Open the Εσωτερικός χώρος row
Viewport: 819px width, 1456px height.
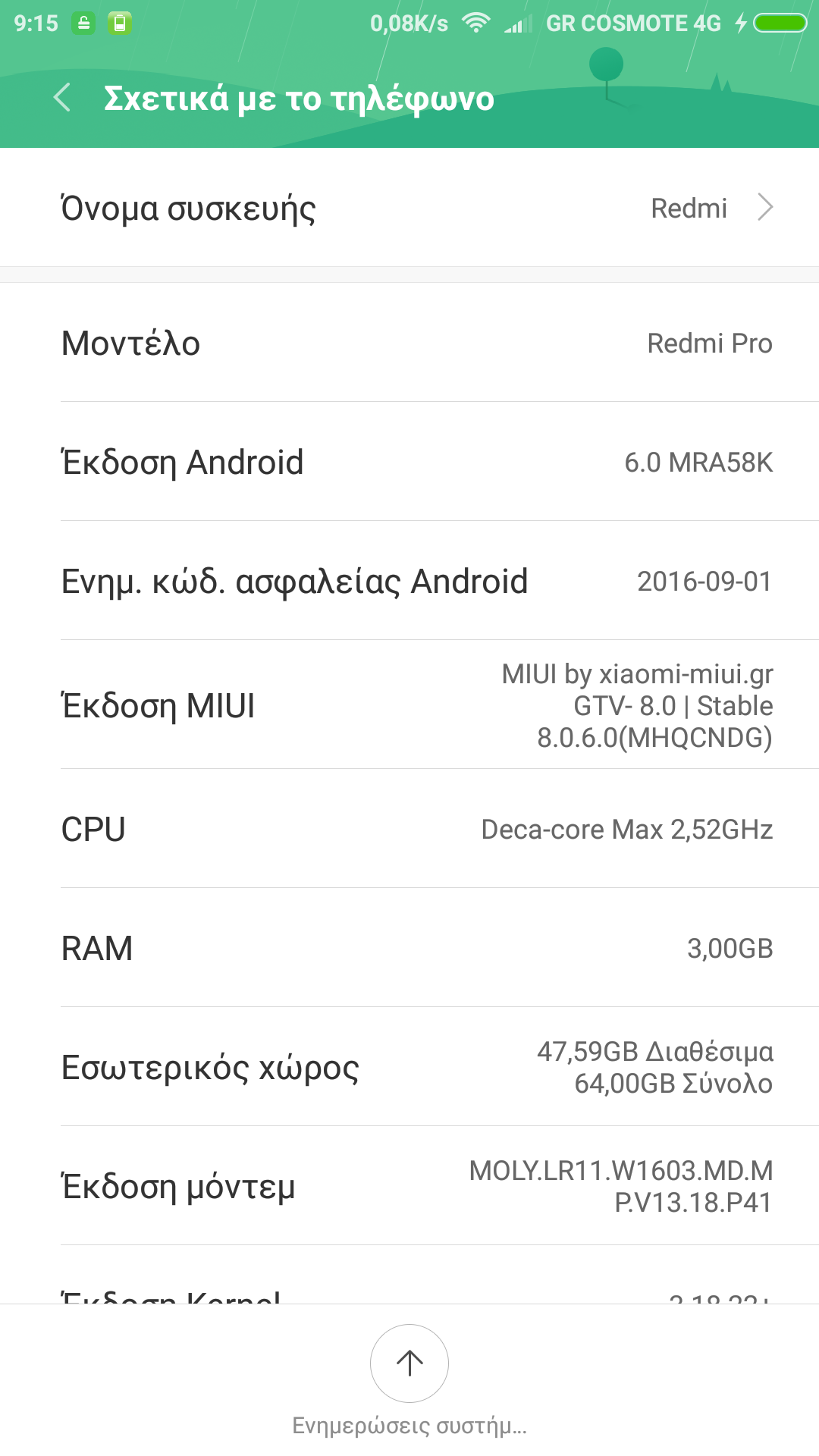409,1067
